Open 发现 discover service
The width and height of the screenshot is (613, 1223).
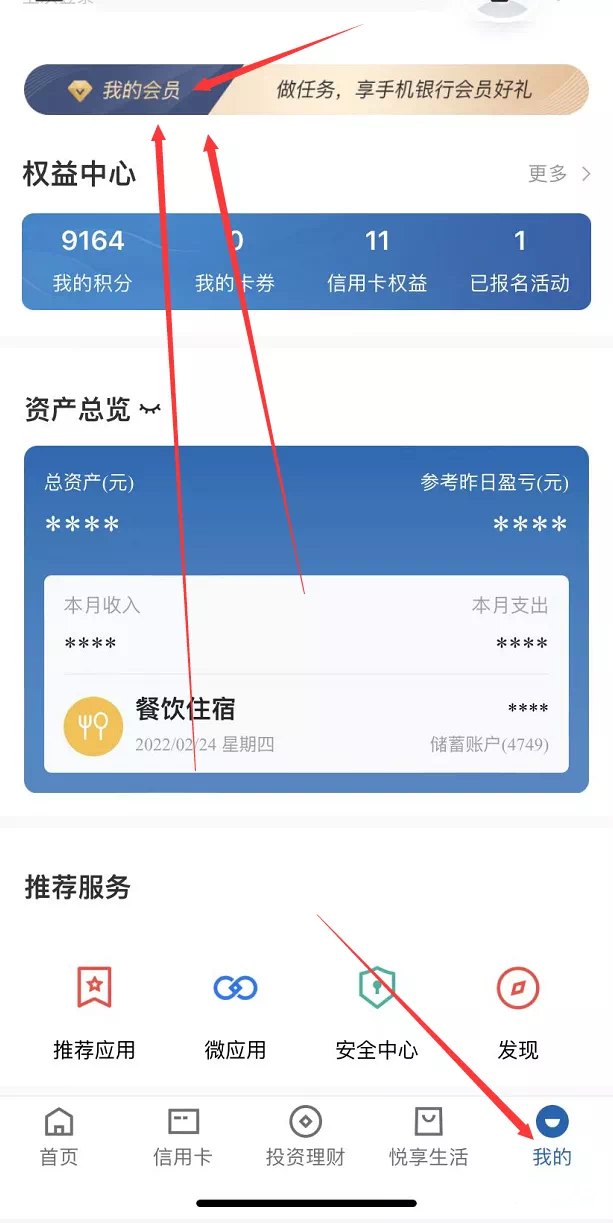518,1012
